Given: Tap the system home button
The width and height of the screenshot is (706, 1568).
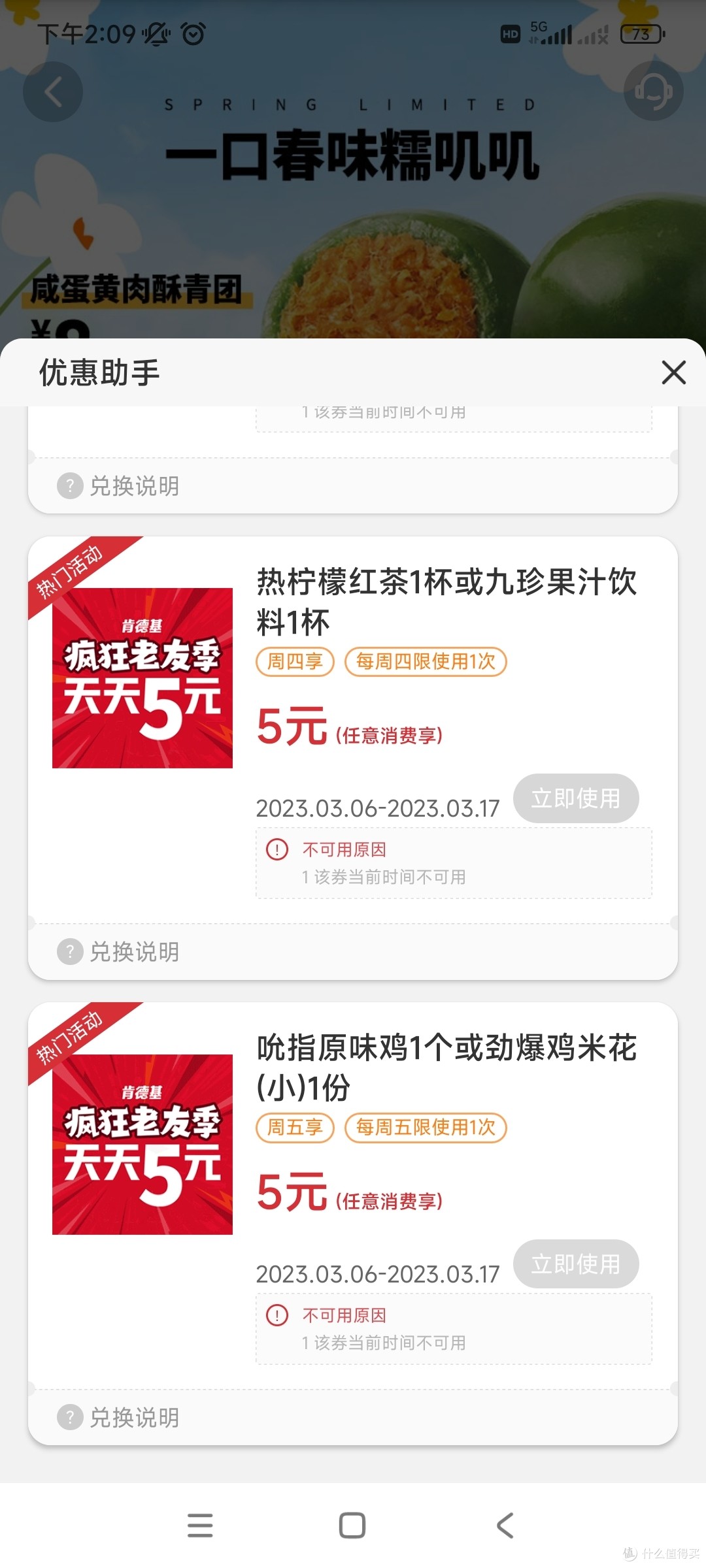Looking at the screenshot, I should 352,1526.
